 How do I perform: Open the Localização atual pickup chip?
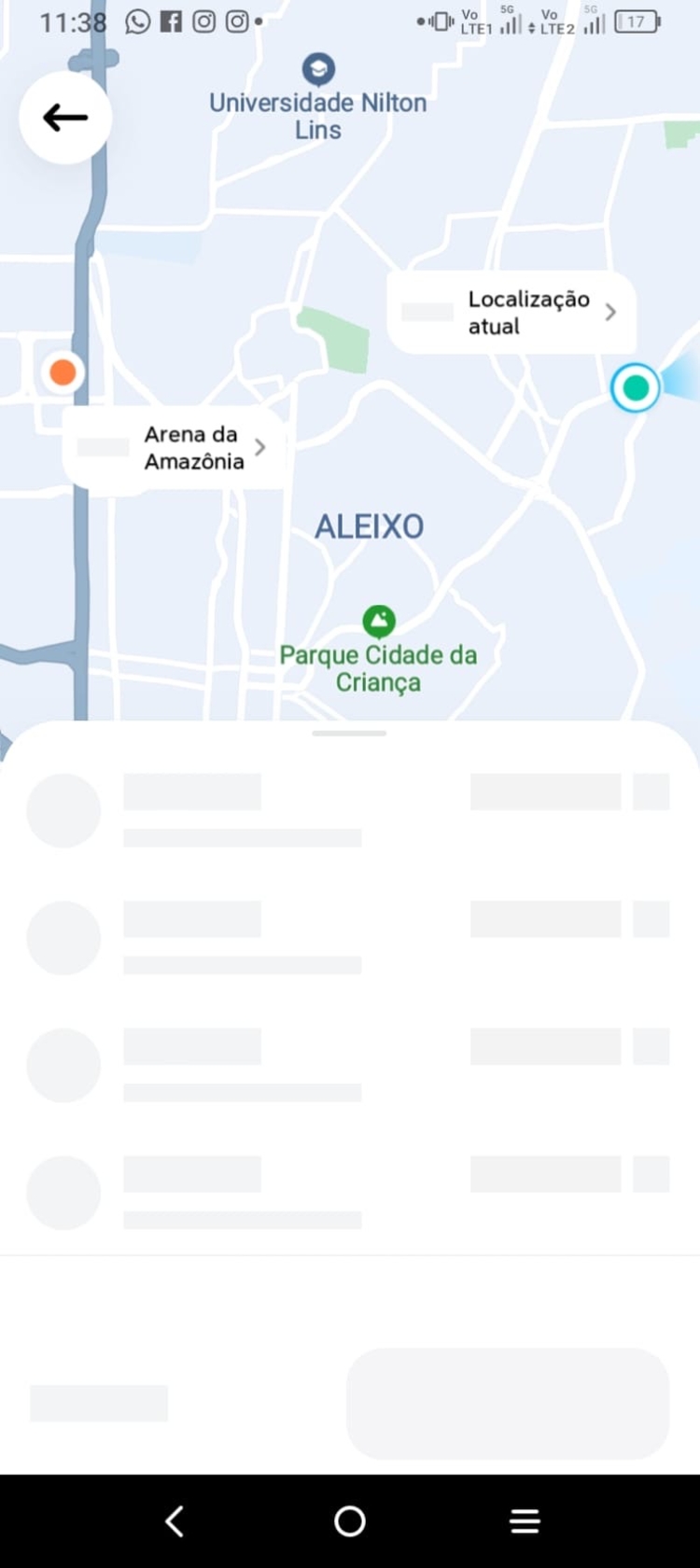(x=511, y=313)
